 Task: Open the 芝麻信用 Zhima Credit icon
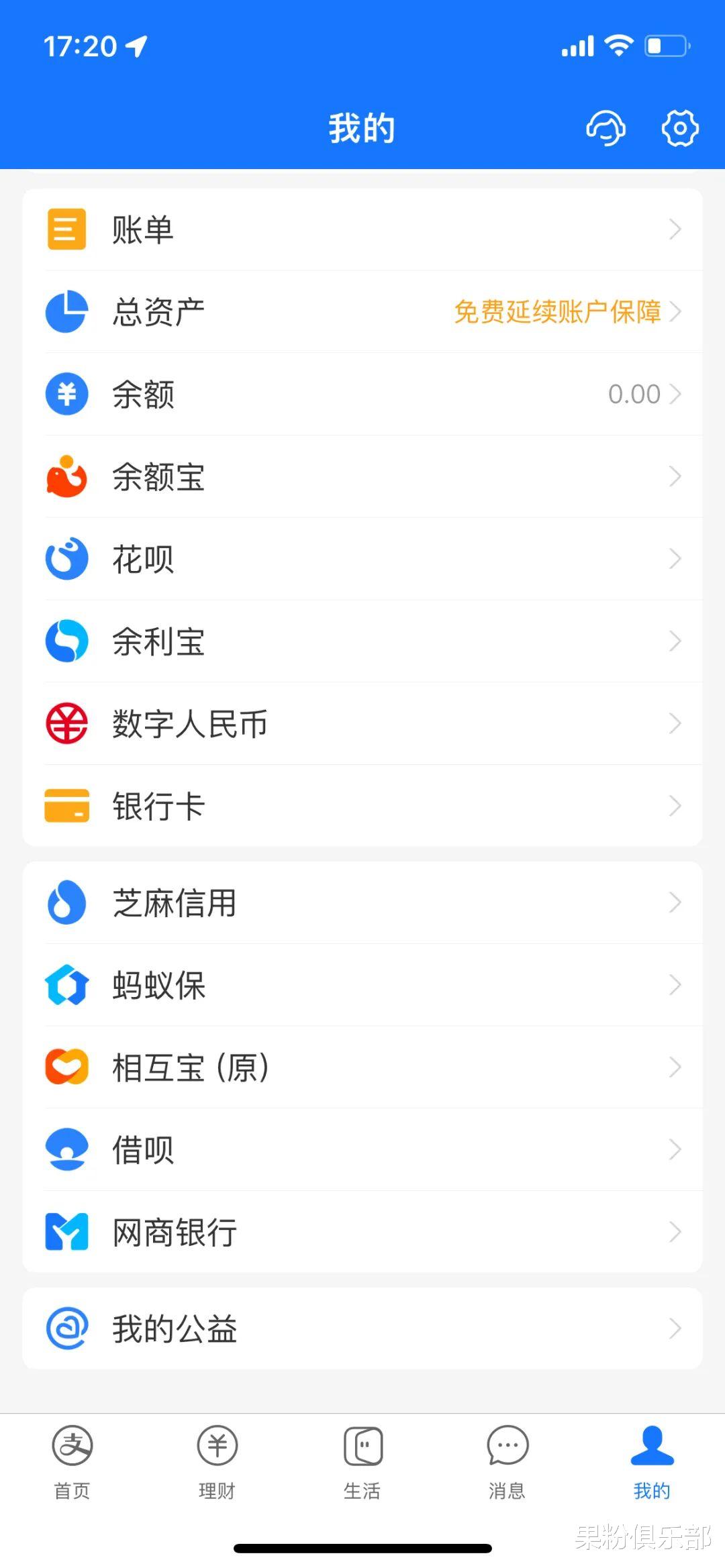tap(66, 902)
